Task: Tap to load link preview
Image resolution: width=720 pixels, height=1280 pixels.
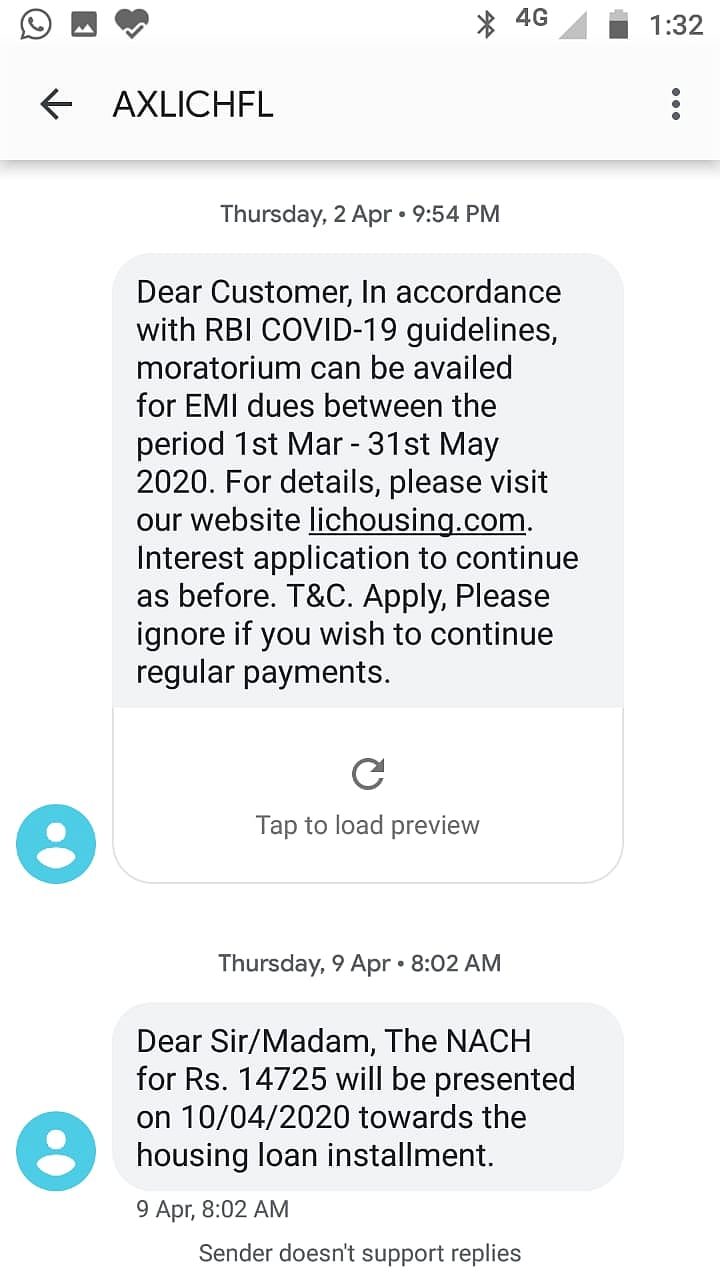Action: tap(367, 796)
